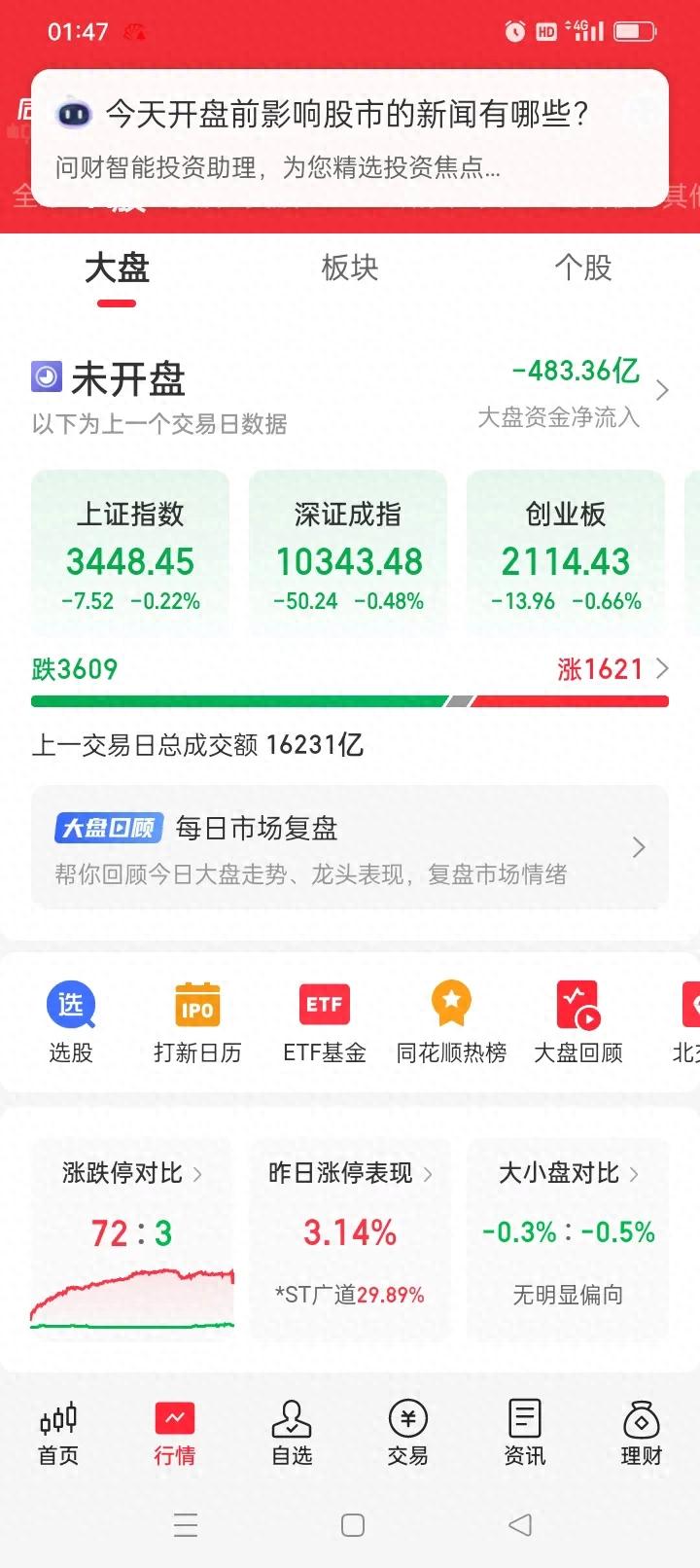Viewport: 700px width, 1568px height.
Task: Open the 问财 assistant news notification
Action: 350,136
